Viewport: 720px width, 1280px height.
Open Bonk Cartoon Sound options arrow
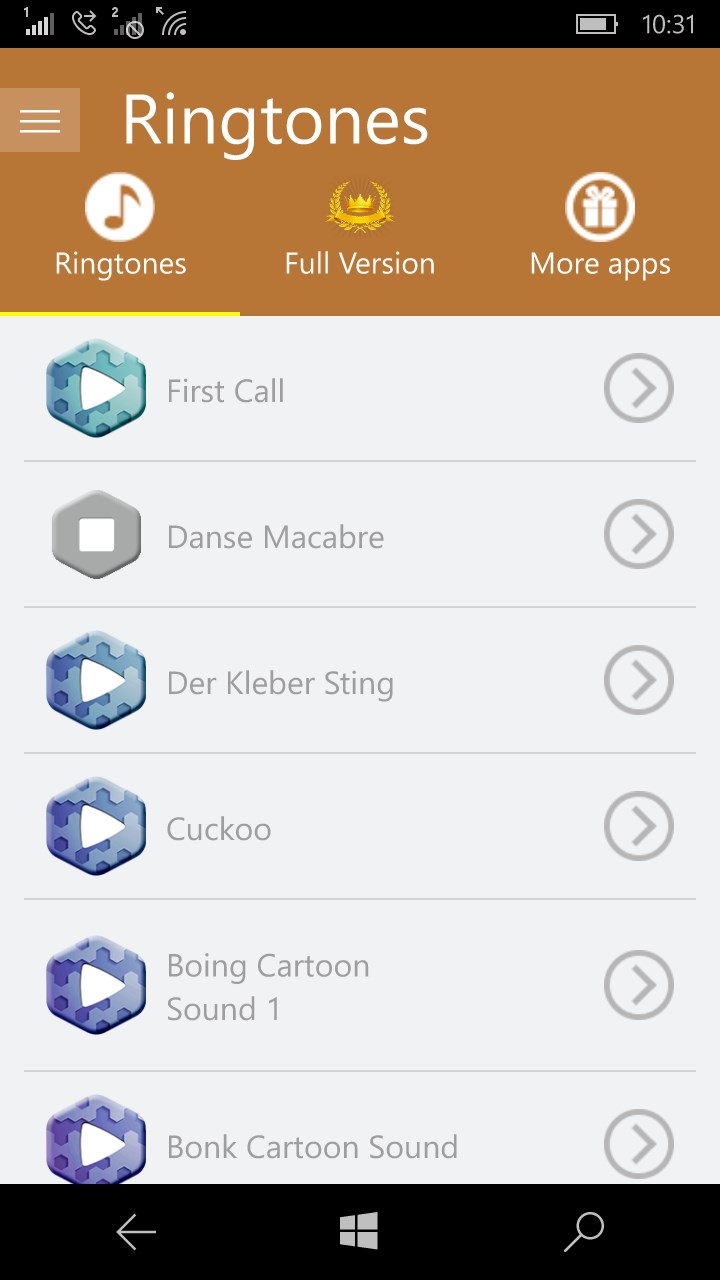click(639, 1143)
